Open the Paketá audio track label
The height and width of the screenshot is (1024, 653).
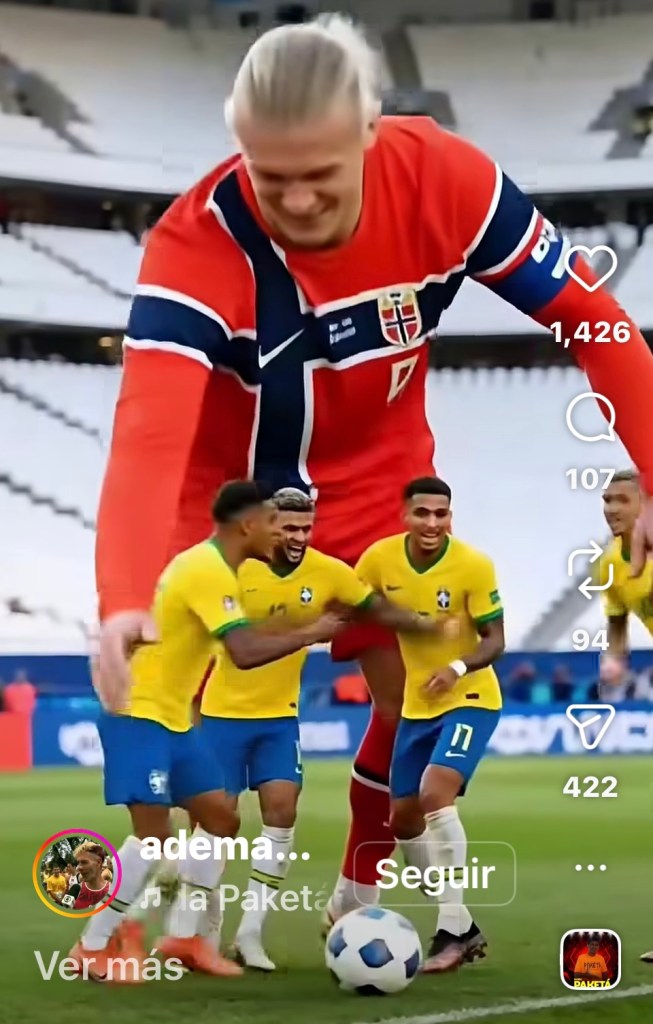click(235, 898)
